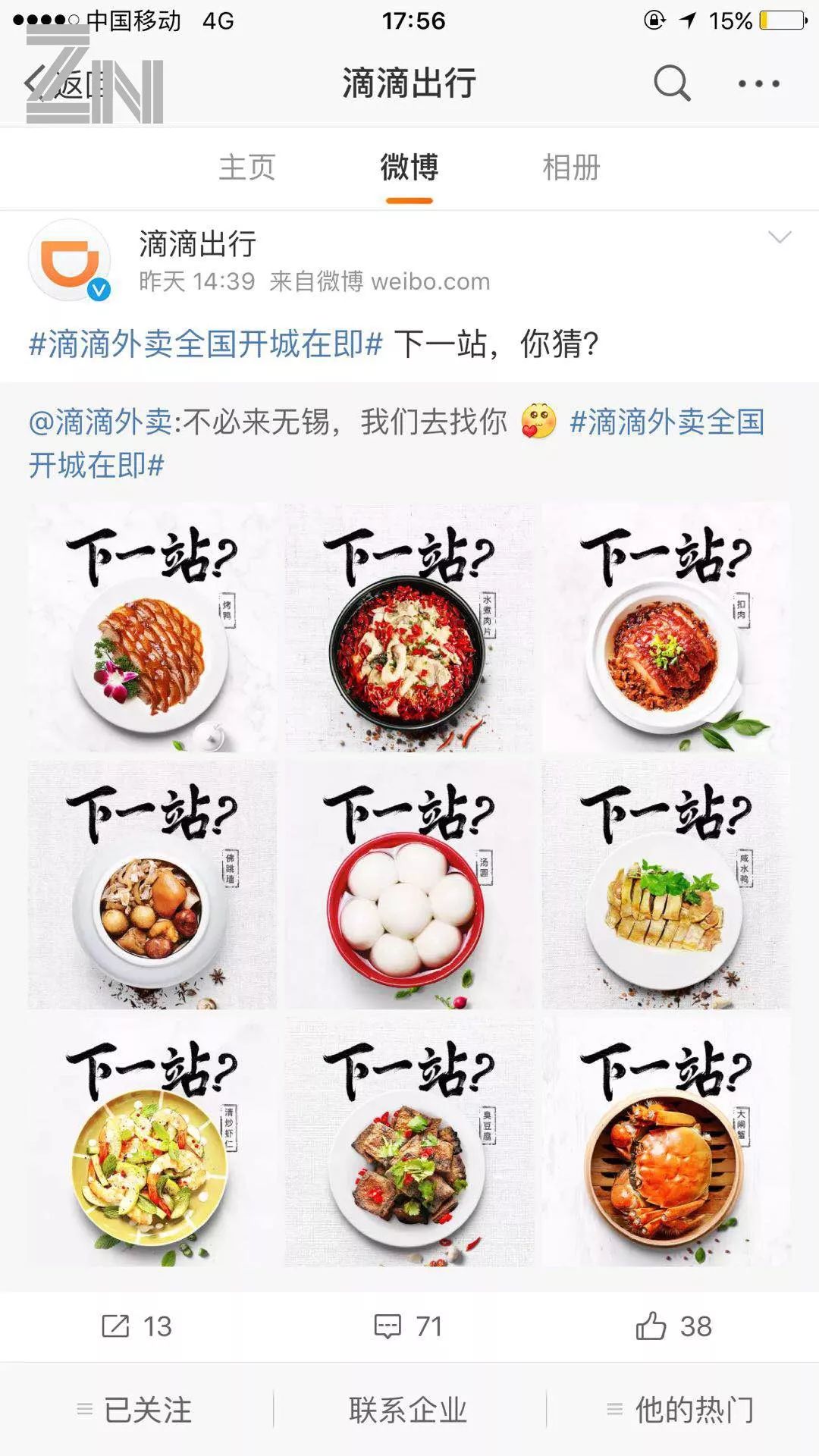Tap the 已关注 follow menu

pos(136,1410)
